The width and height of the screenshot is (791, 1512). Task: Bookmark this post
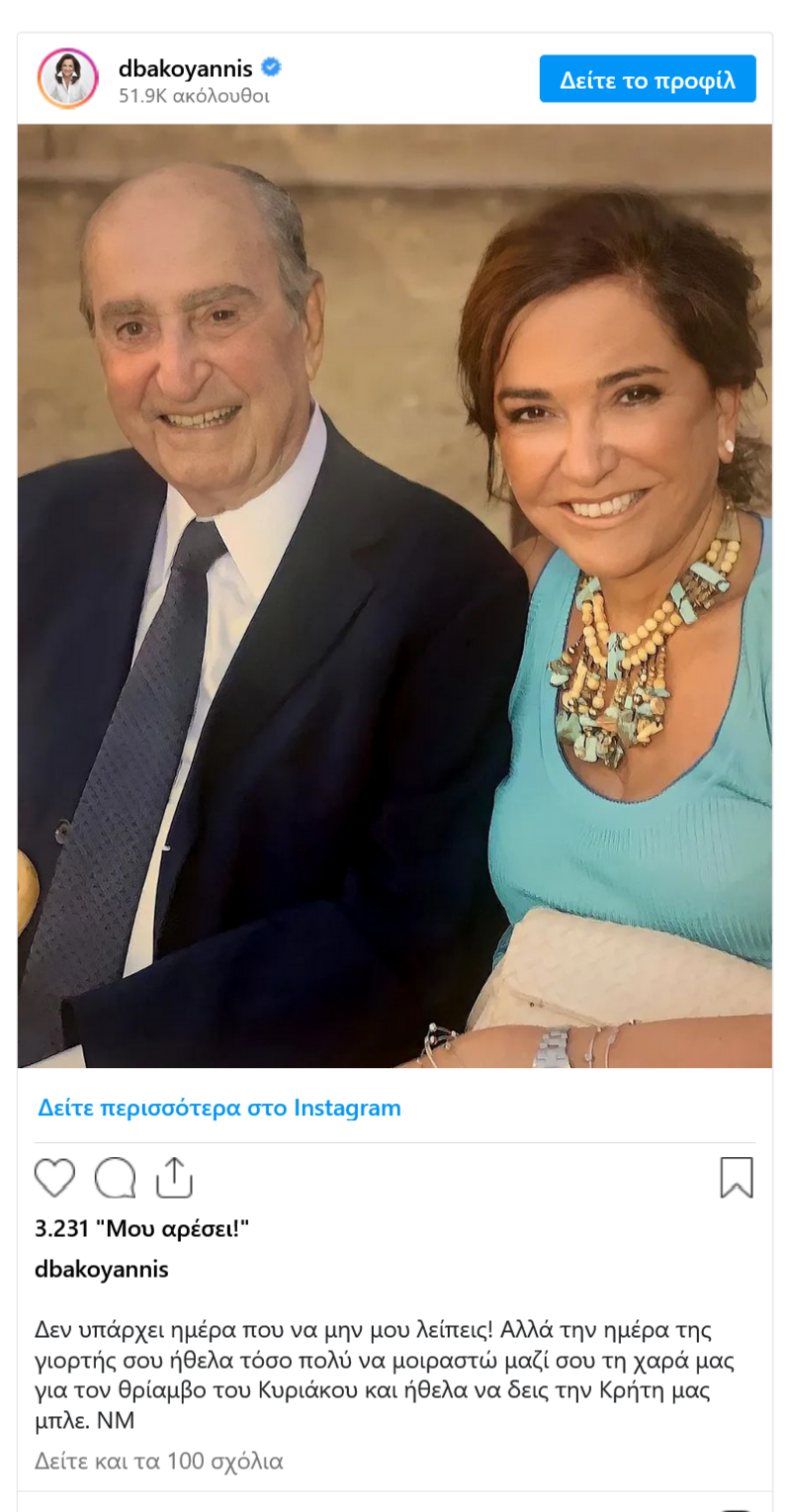pos(736,1178)
